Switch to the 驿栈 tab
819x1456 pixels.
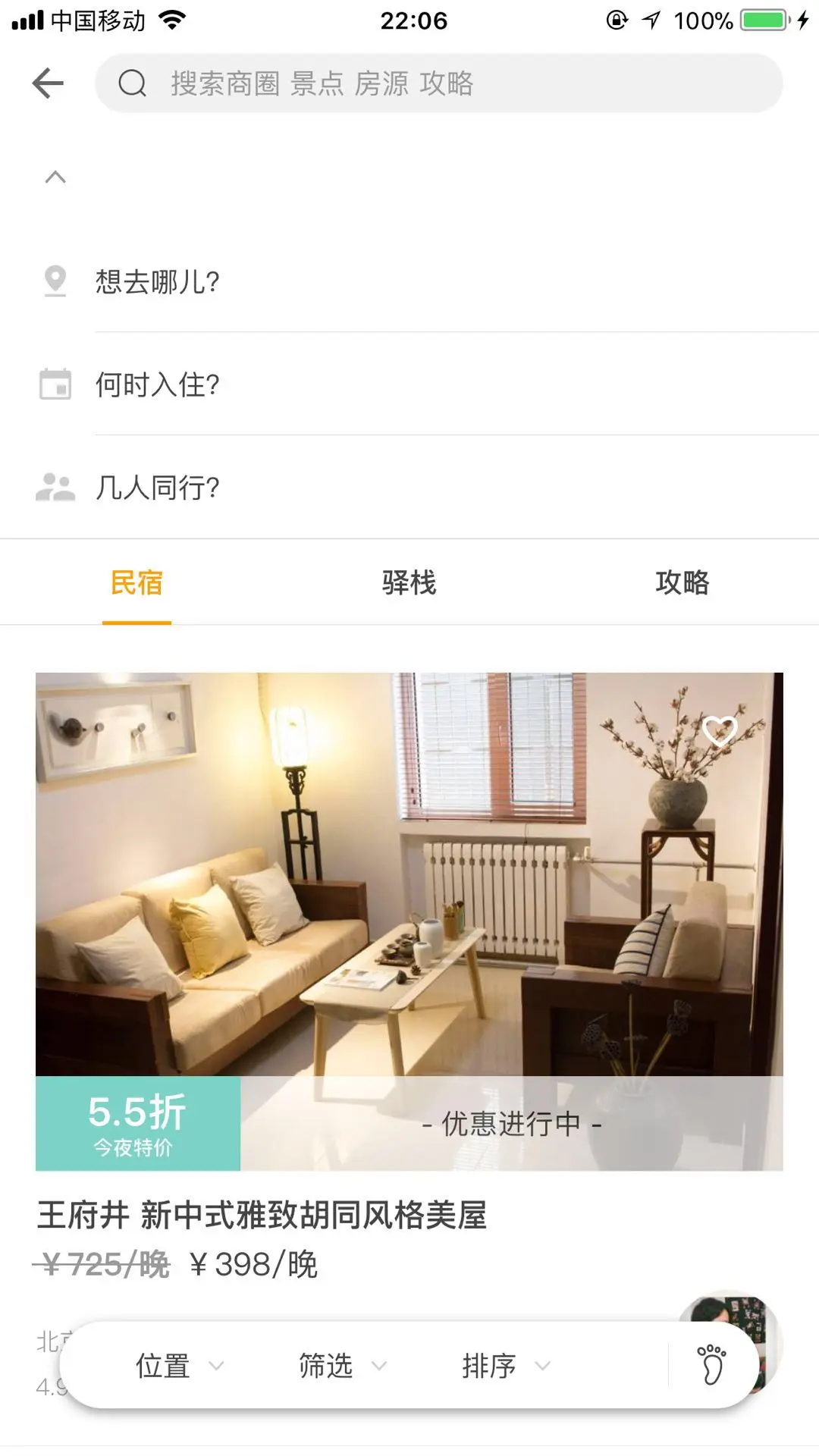point(409,582)
